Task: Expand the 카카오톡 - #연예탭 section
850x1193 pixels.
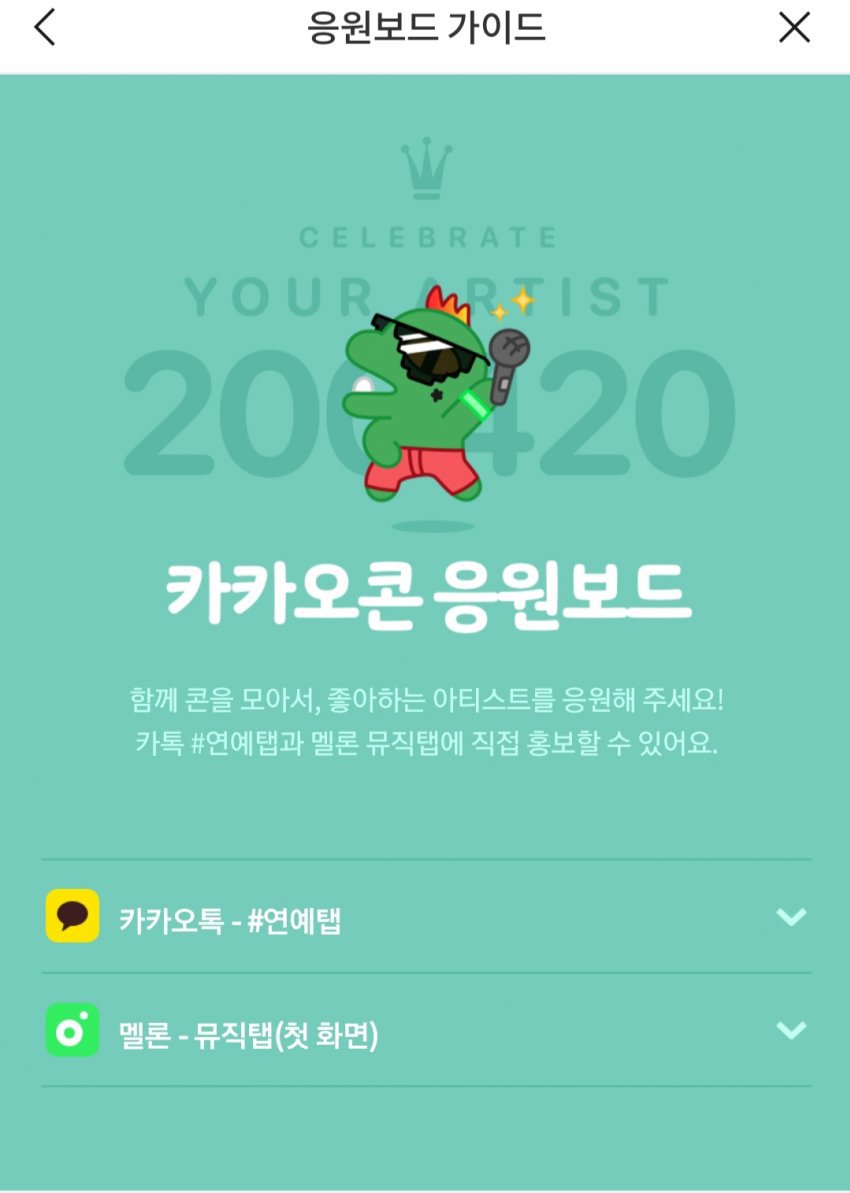Action: tap(790, 917)
